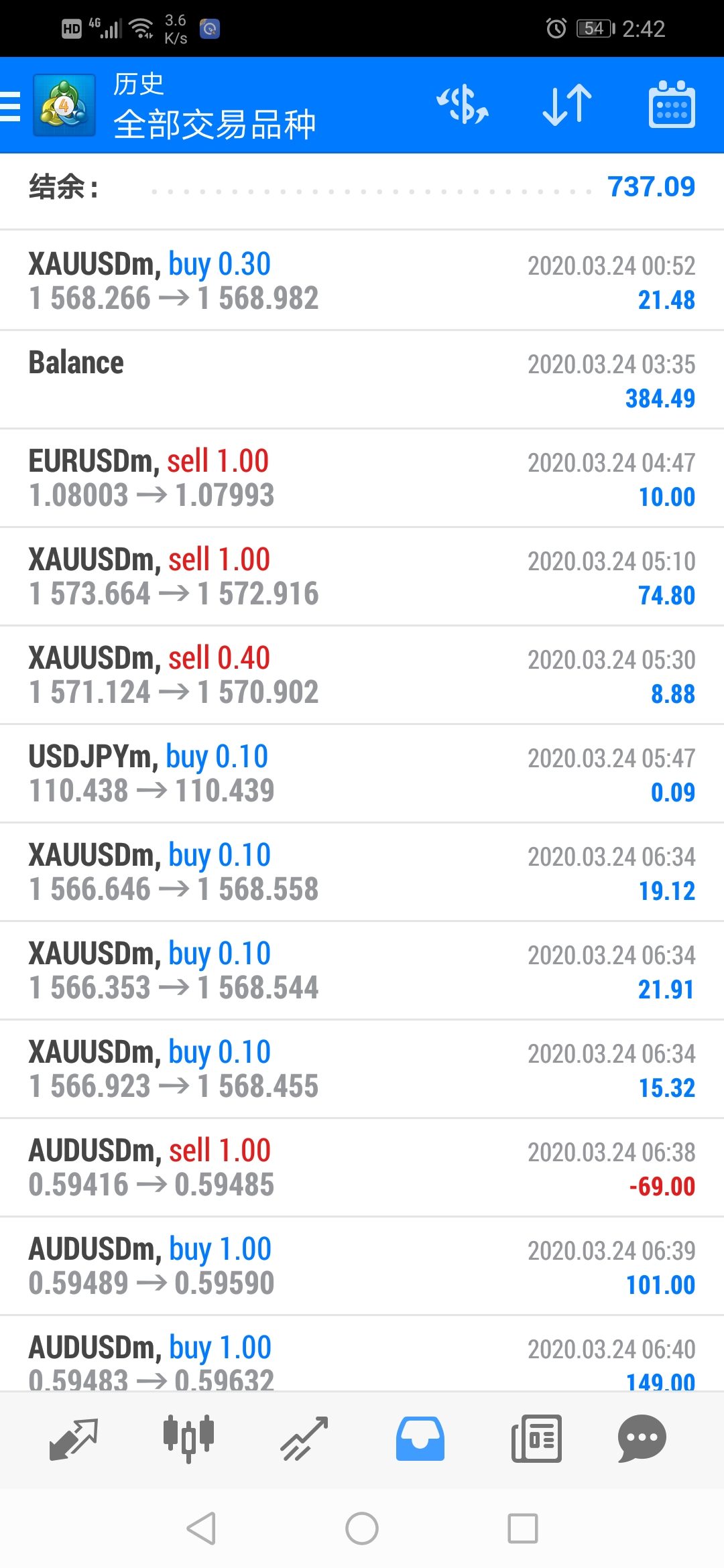This screenshot has width=724, height=1568.
Task: Switch to the Quotes tab
Action: point(74,1439)
